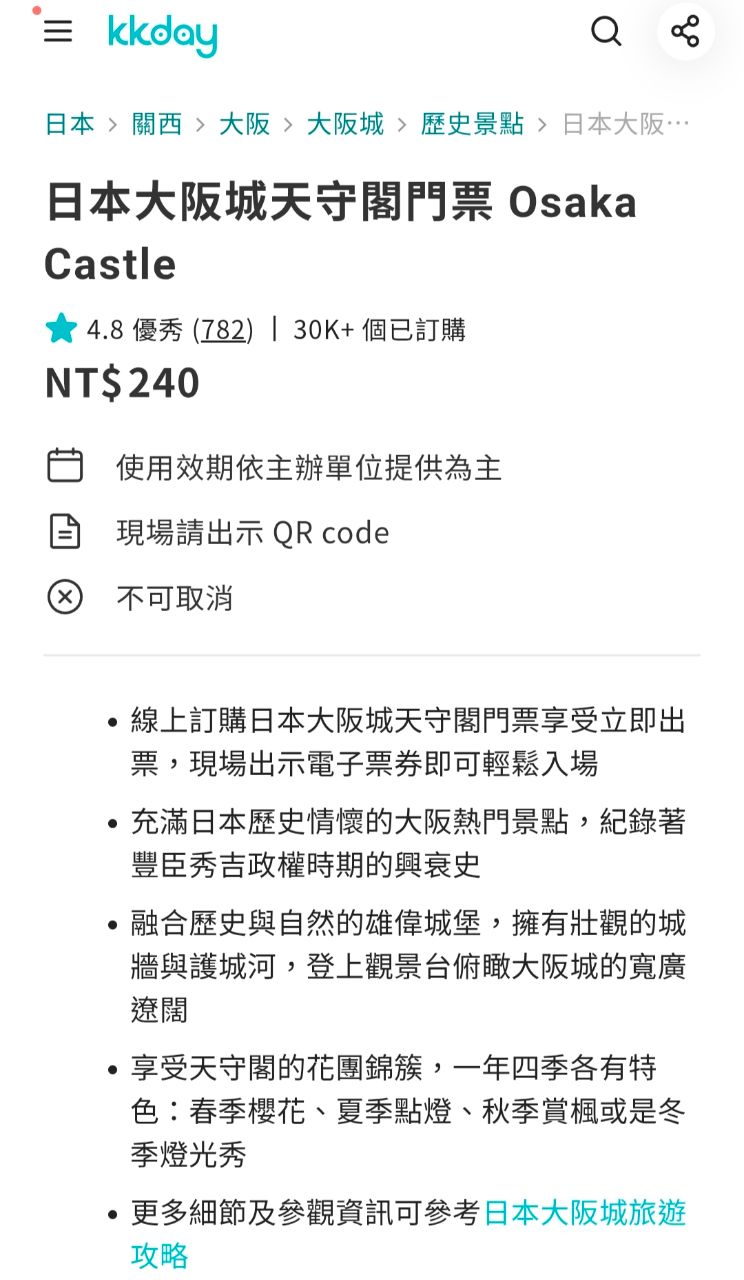View the 782 reviews
This screenshot has width=744, height=1280.
pyautogui.click(x=222, y=330)
